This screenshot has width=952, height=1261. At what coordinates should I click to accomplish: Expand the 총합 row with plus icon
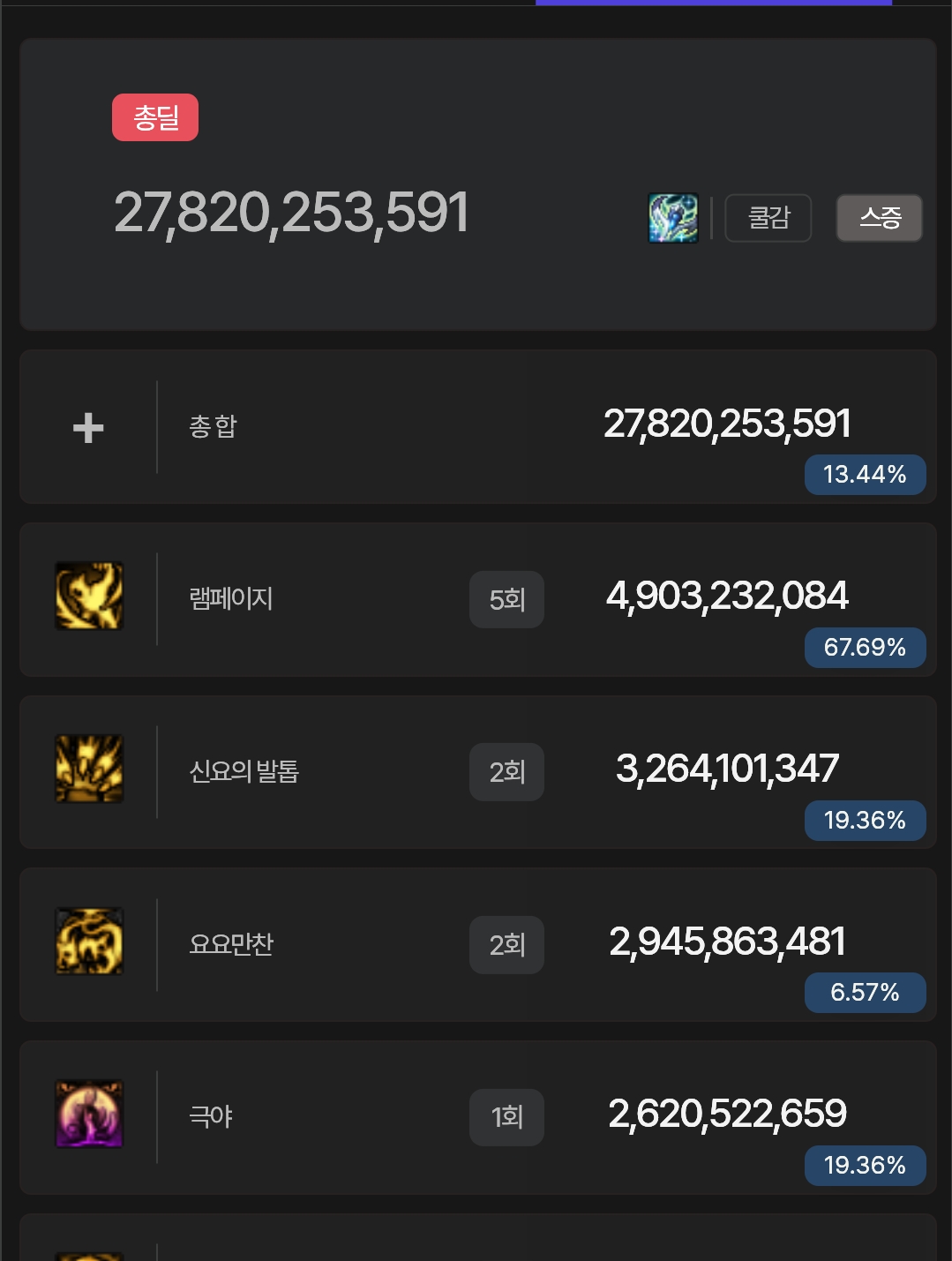(88, 428)
